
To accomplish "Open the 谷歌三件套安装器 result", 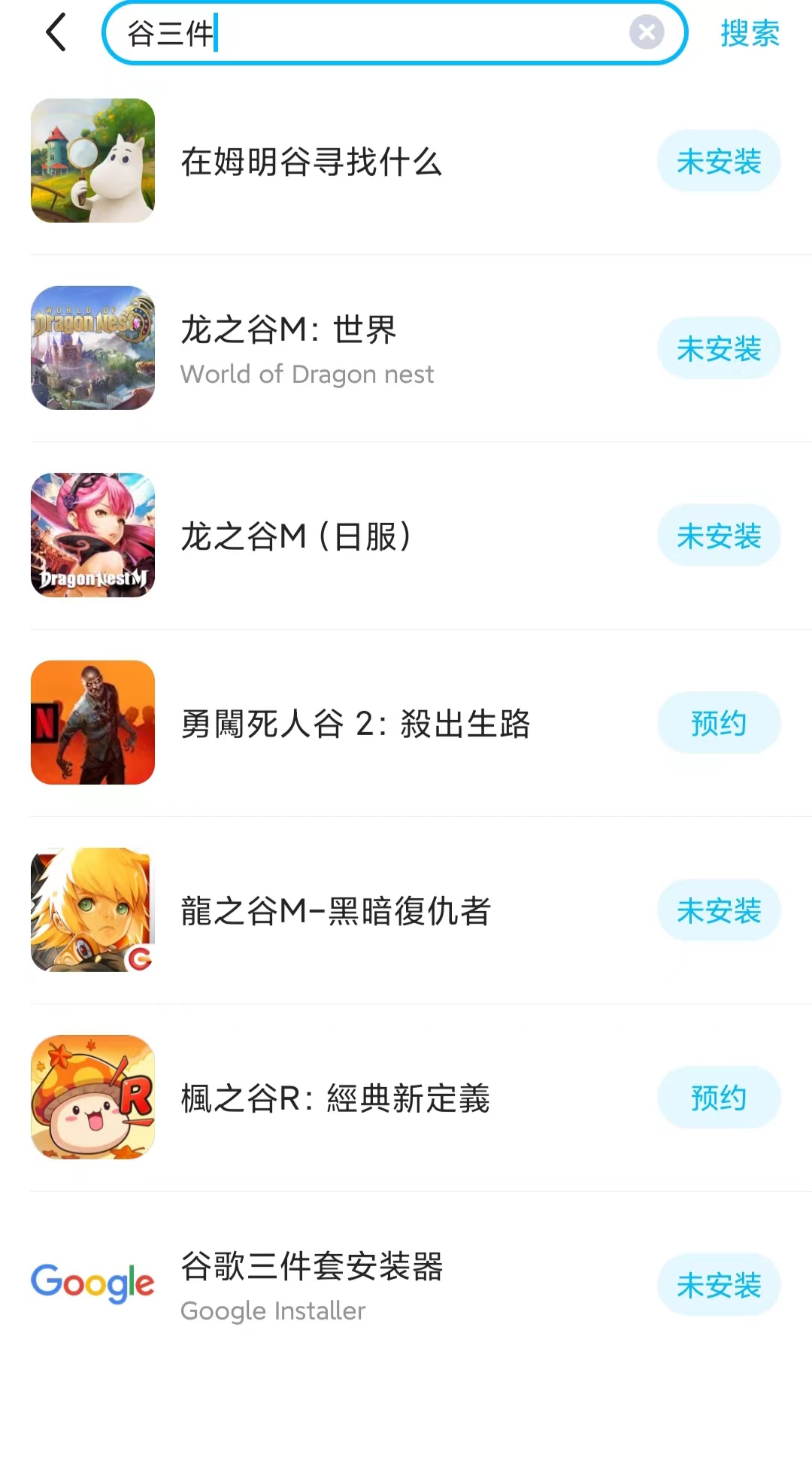I will click(311, 1268).
